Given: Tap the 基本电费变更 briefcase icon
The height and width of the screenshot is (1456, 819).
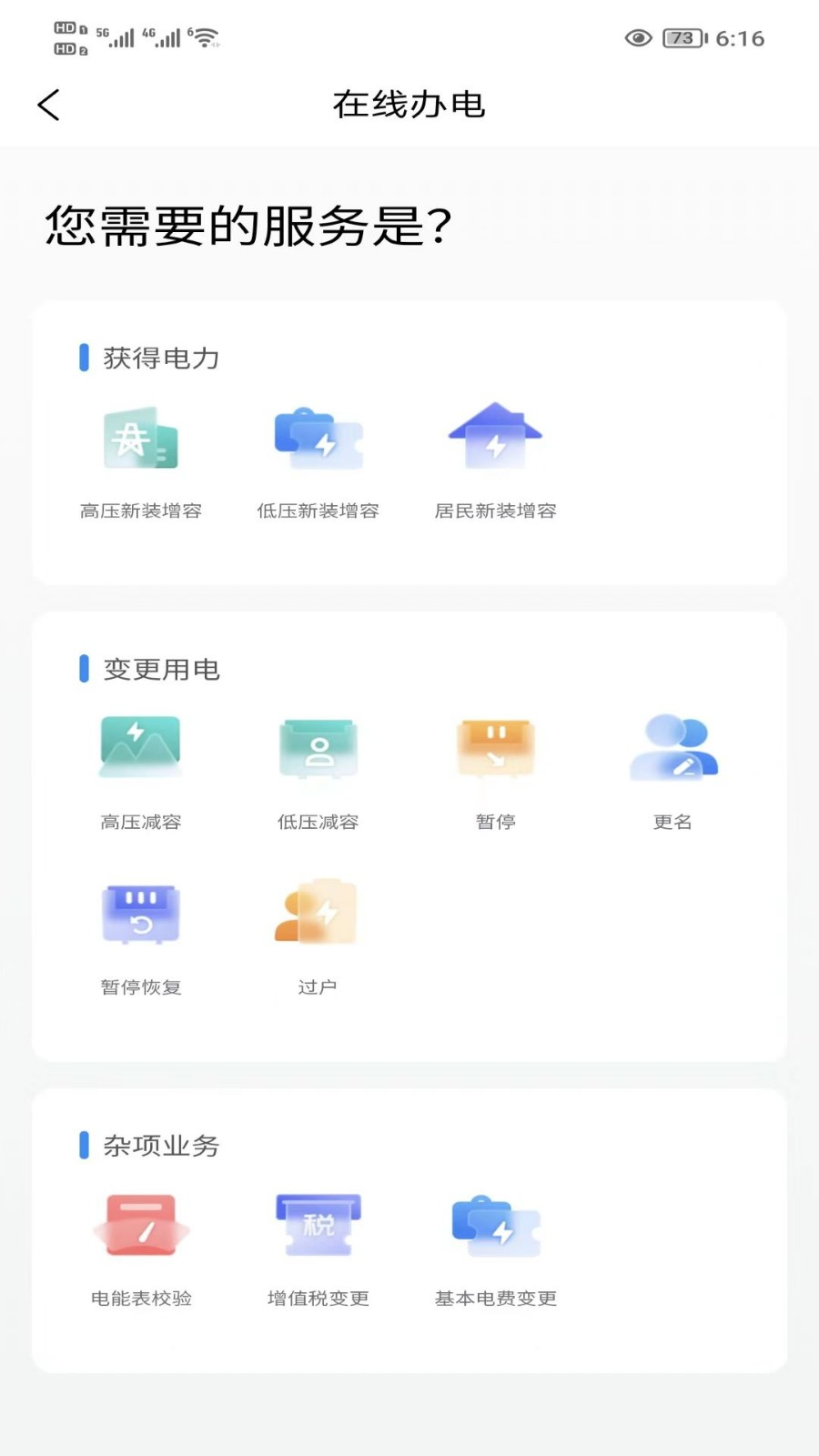Looking at the screenshot, I should [495, 1227].
